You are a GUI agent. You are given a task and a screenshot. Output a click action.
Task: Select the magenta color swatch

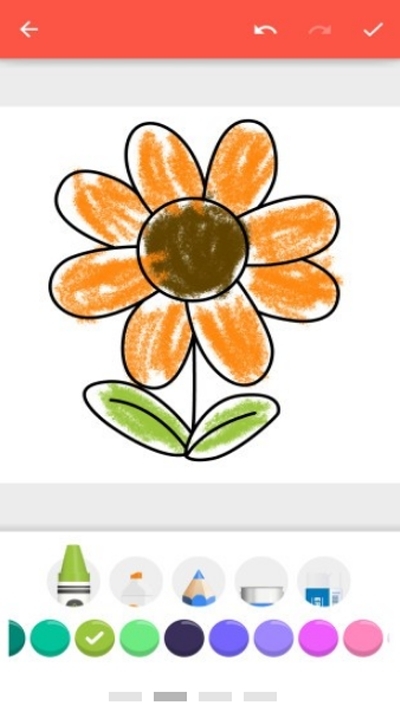(x=318, y=638)
